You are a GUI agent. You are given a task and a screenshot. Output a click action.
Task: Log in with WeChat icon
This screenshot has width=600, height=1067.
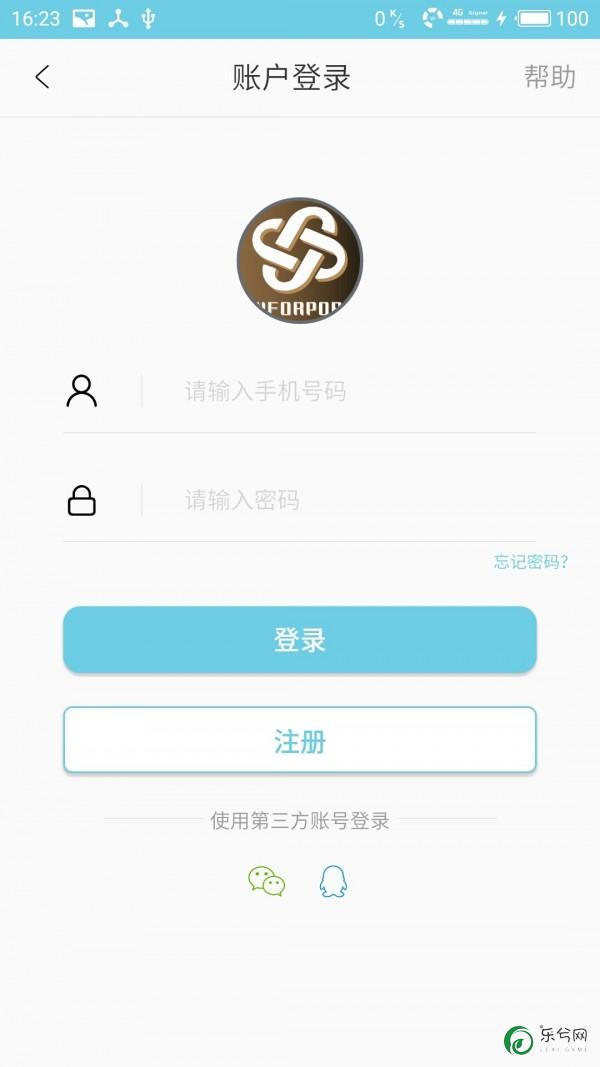click(267, 881)
